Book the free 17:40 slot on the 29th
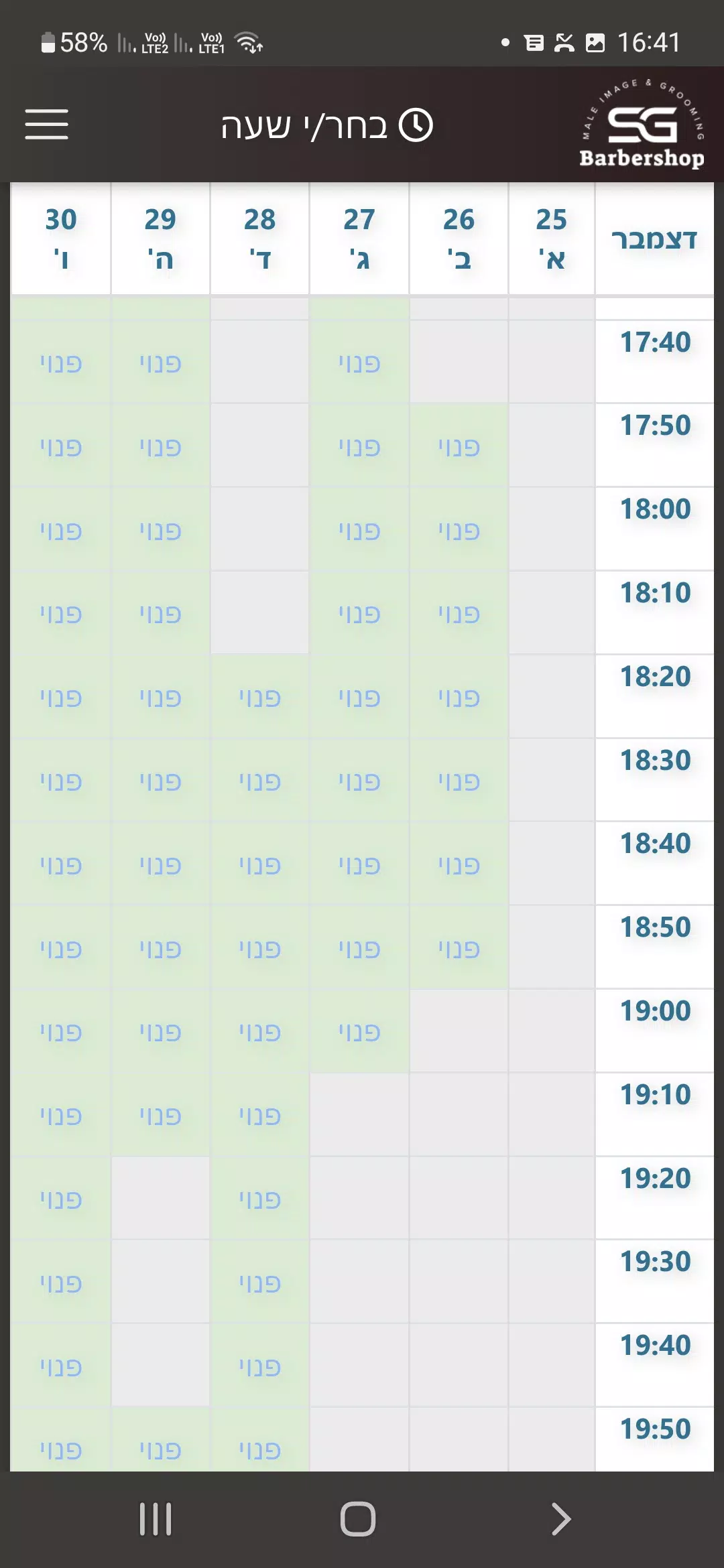 [160, 363]
